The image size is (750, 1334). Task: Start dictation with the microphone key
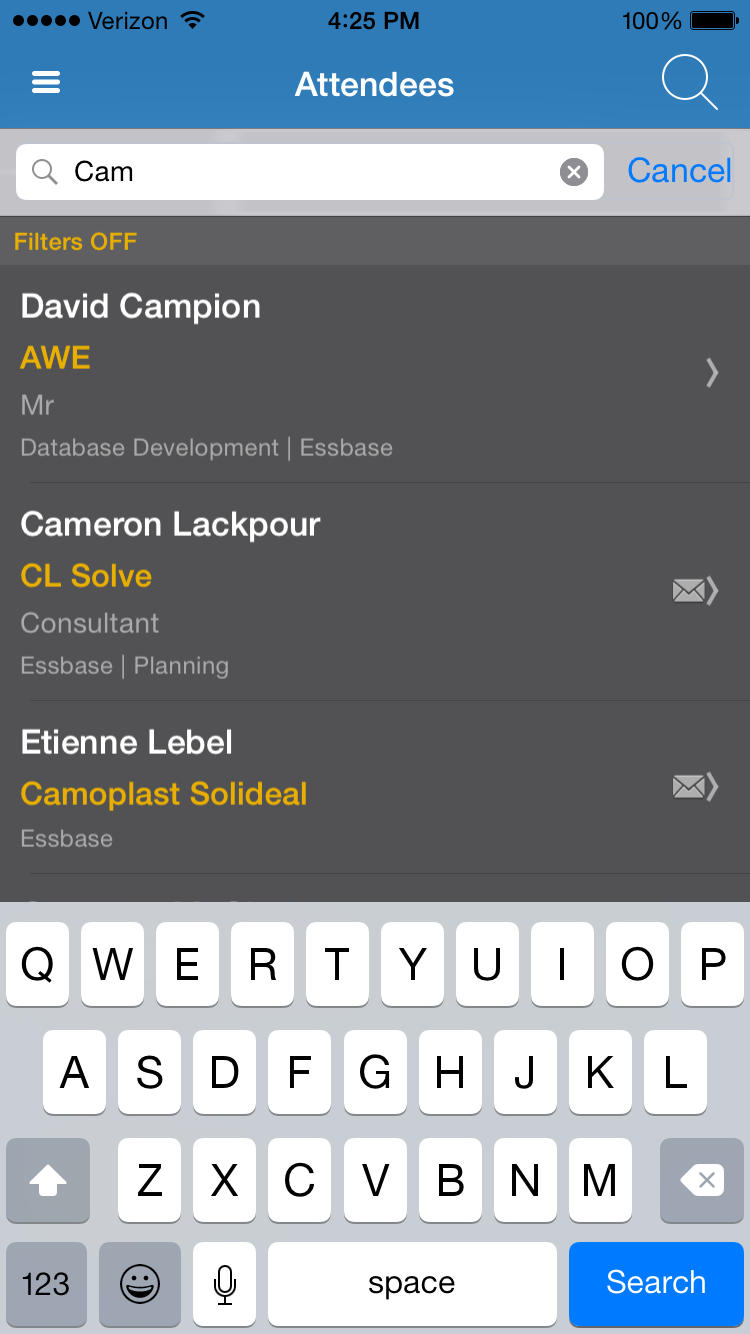point(225,1283)
